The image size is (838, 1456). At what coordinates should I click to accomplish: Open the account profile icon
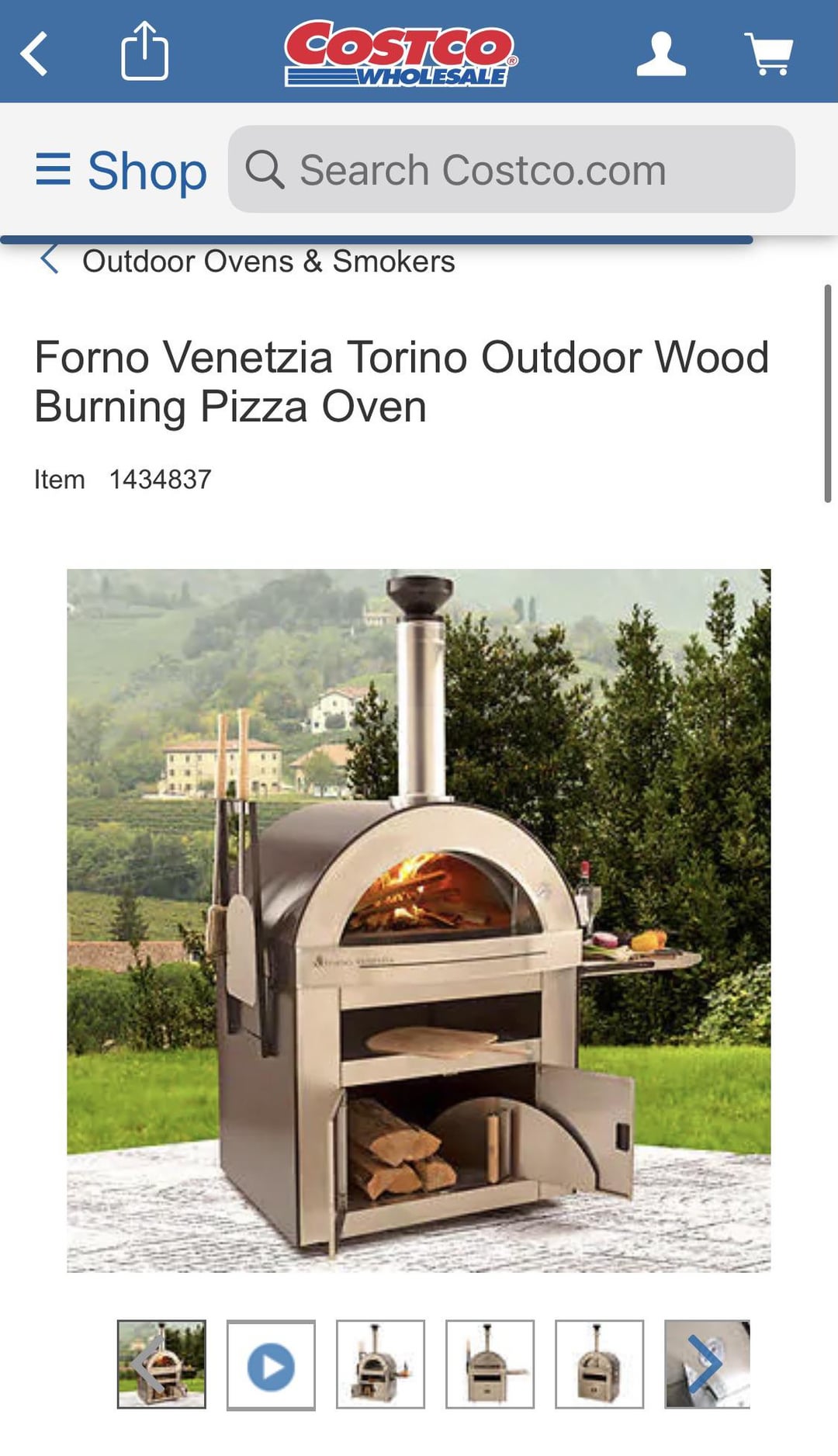[660, 54]
